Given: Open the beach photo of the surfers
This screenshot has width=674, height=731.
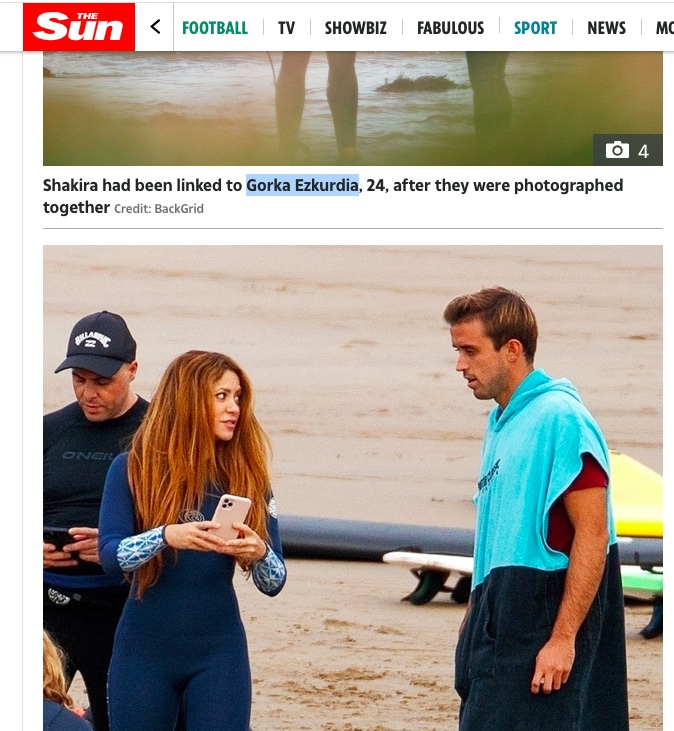Looking at the screenshot, I should point(352,487).
